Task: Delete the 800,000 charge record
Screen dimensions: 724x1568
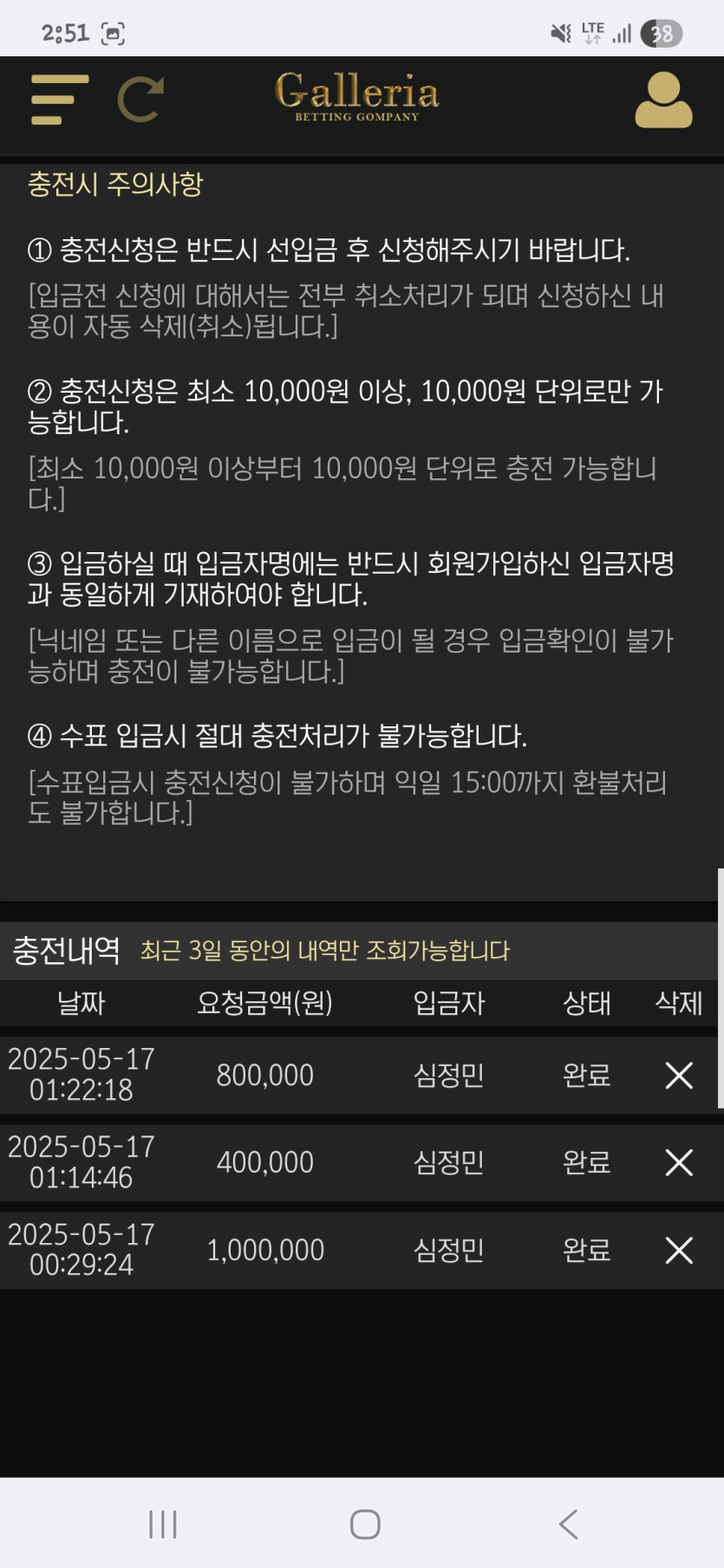Action: 679,1076
